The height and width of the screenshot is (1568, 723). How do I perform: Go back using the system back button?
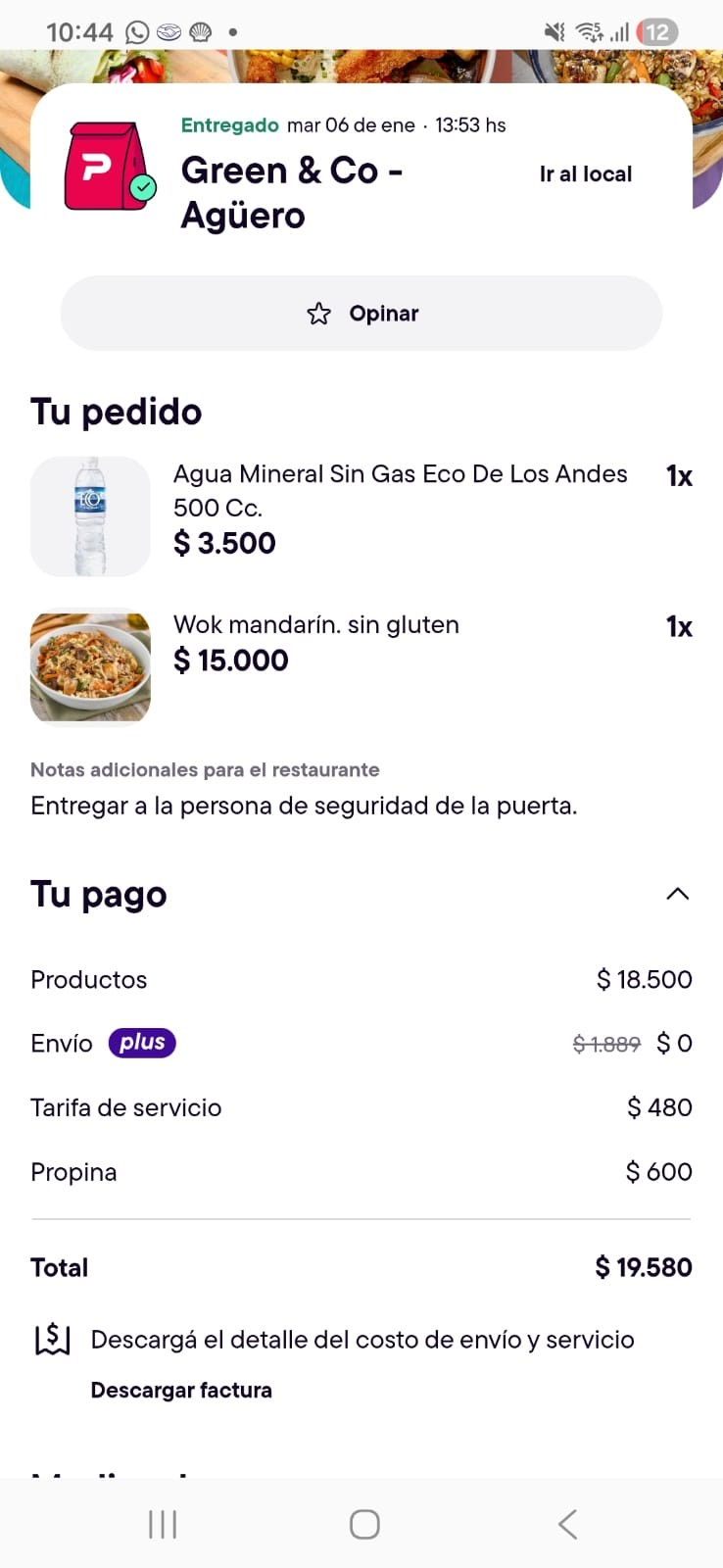click(567, 1524)
